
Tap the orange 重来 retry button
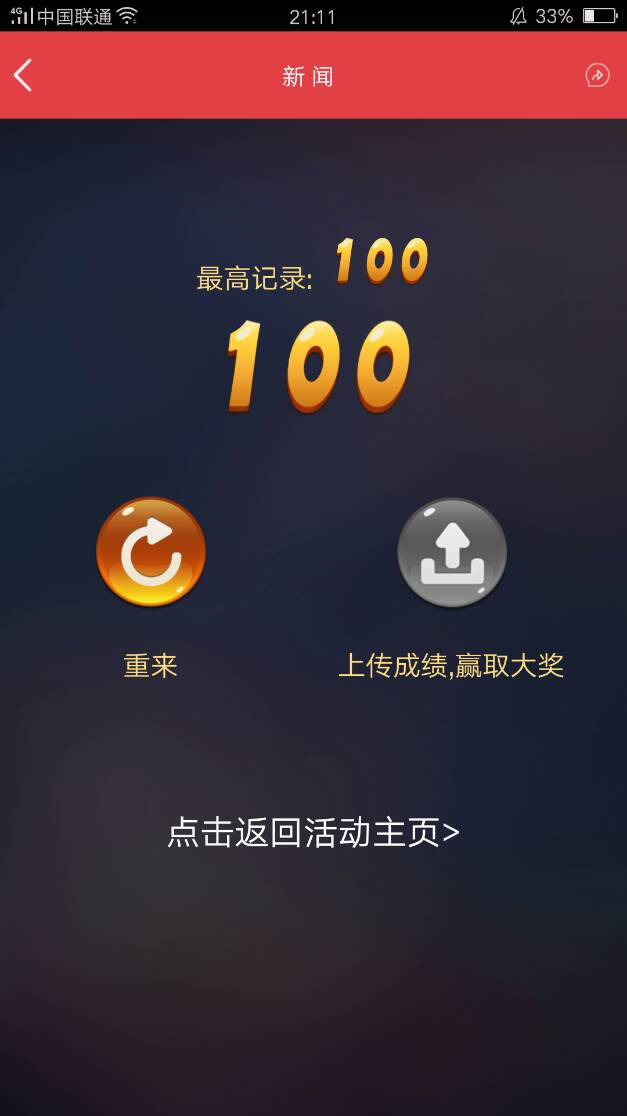[x=151, y=552]
